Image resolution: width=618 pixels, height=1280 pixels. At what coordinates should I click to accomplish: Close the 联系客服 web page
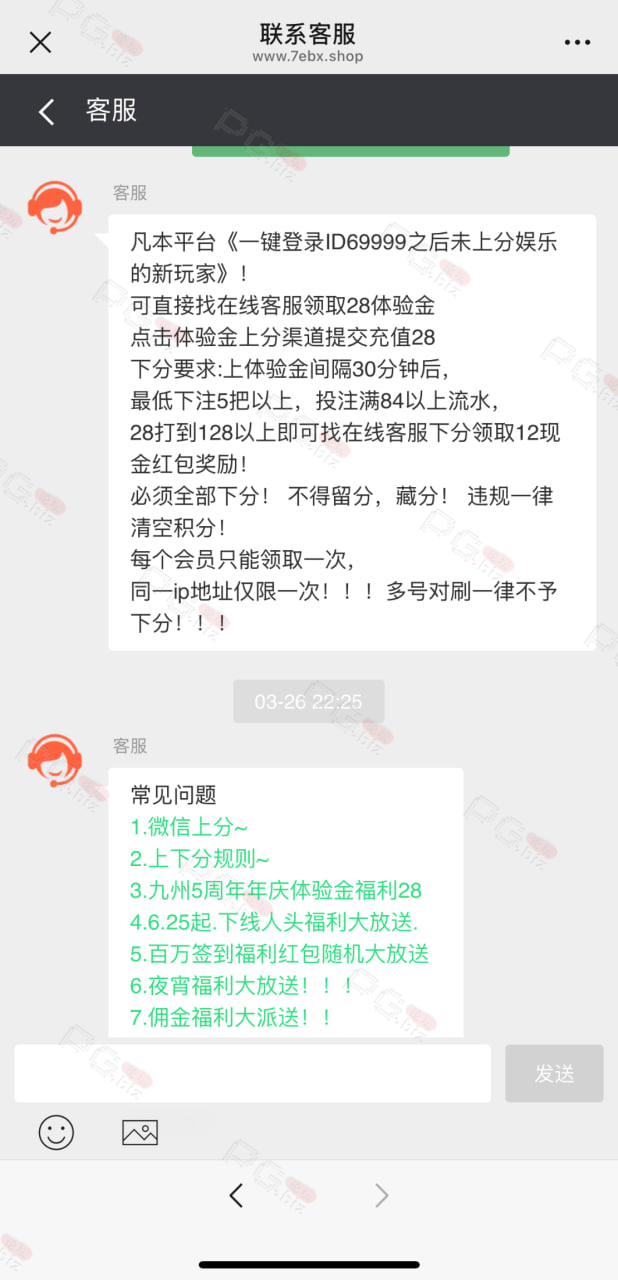[40, 42]
